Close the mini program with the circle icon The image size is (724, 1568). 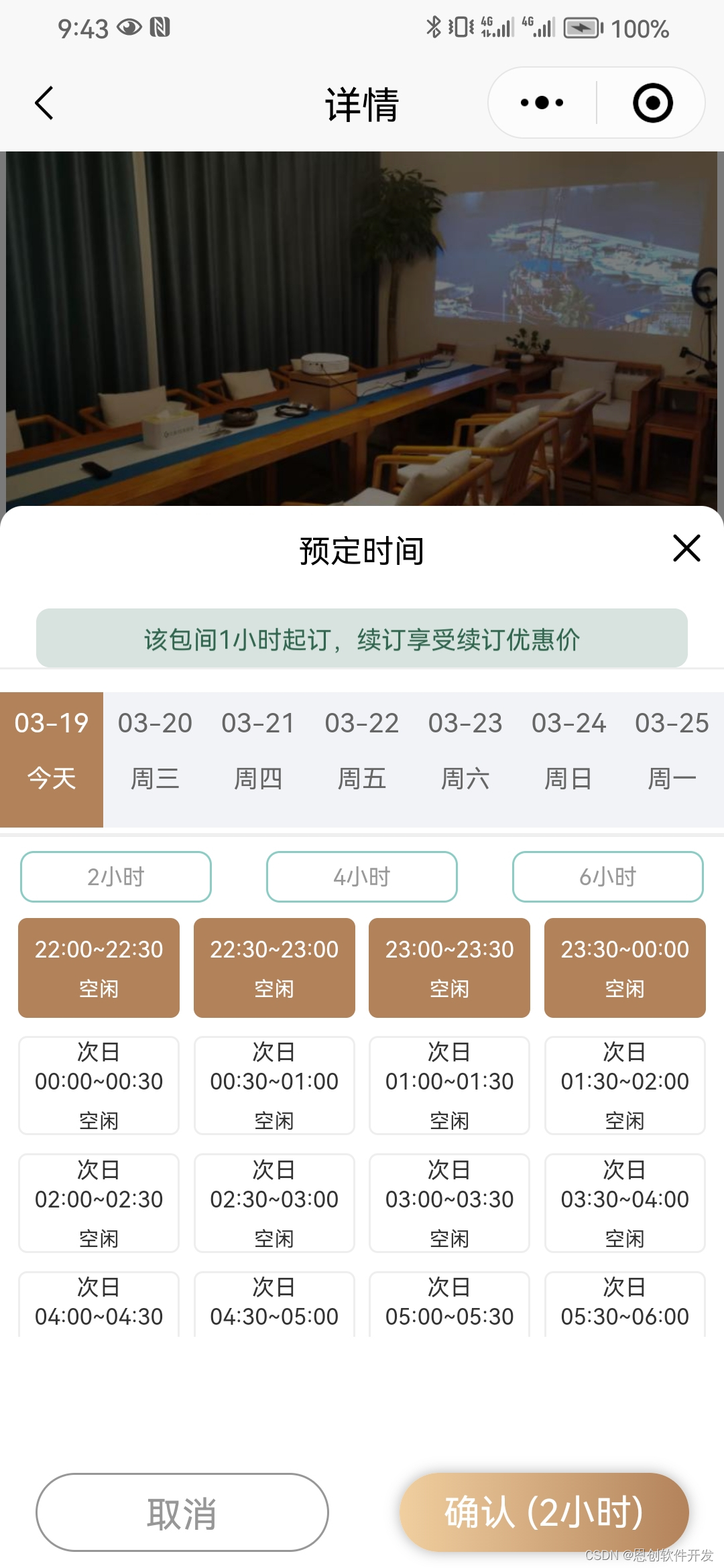[652, 103]
